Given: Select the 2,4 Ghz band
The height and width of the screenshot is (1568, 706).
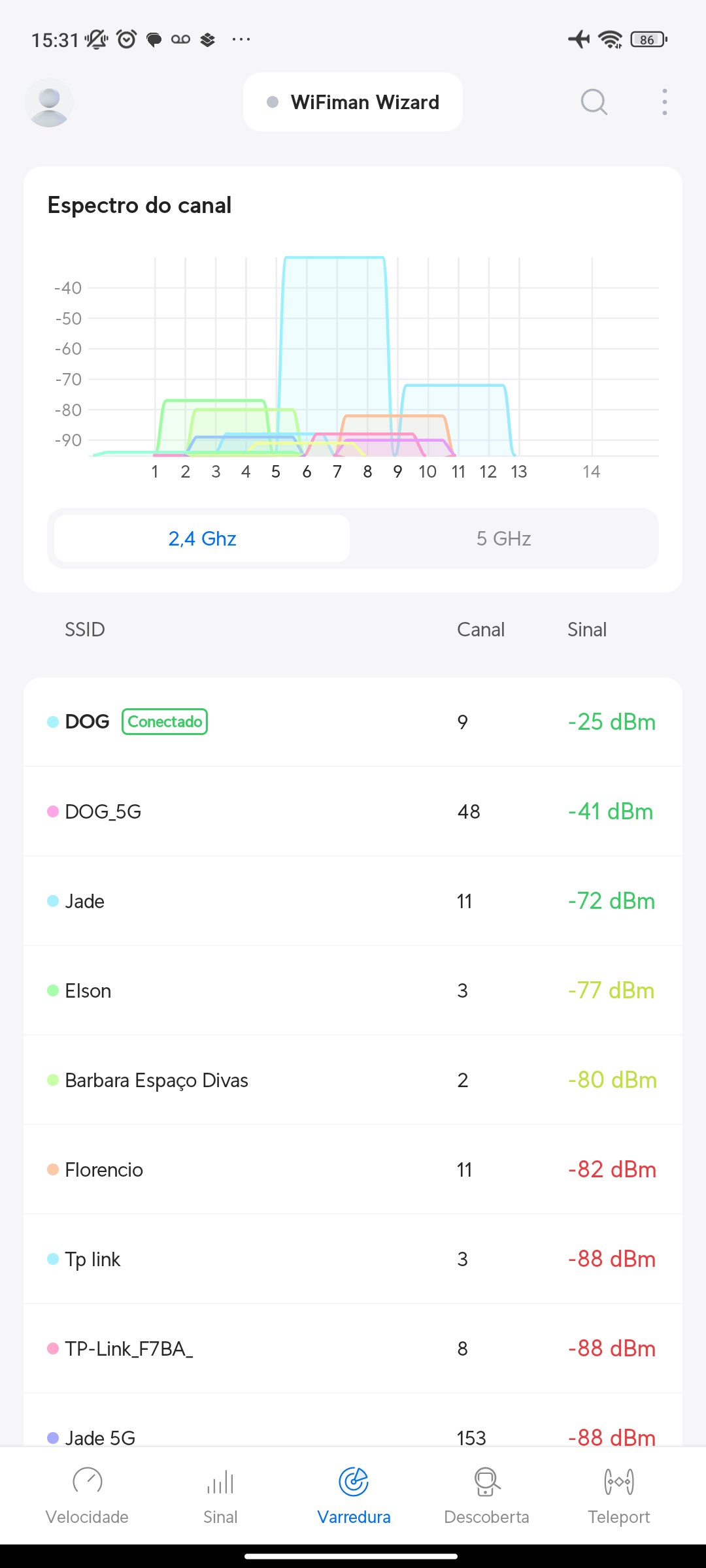Looking at the screenshot, I should pos(202,538).
